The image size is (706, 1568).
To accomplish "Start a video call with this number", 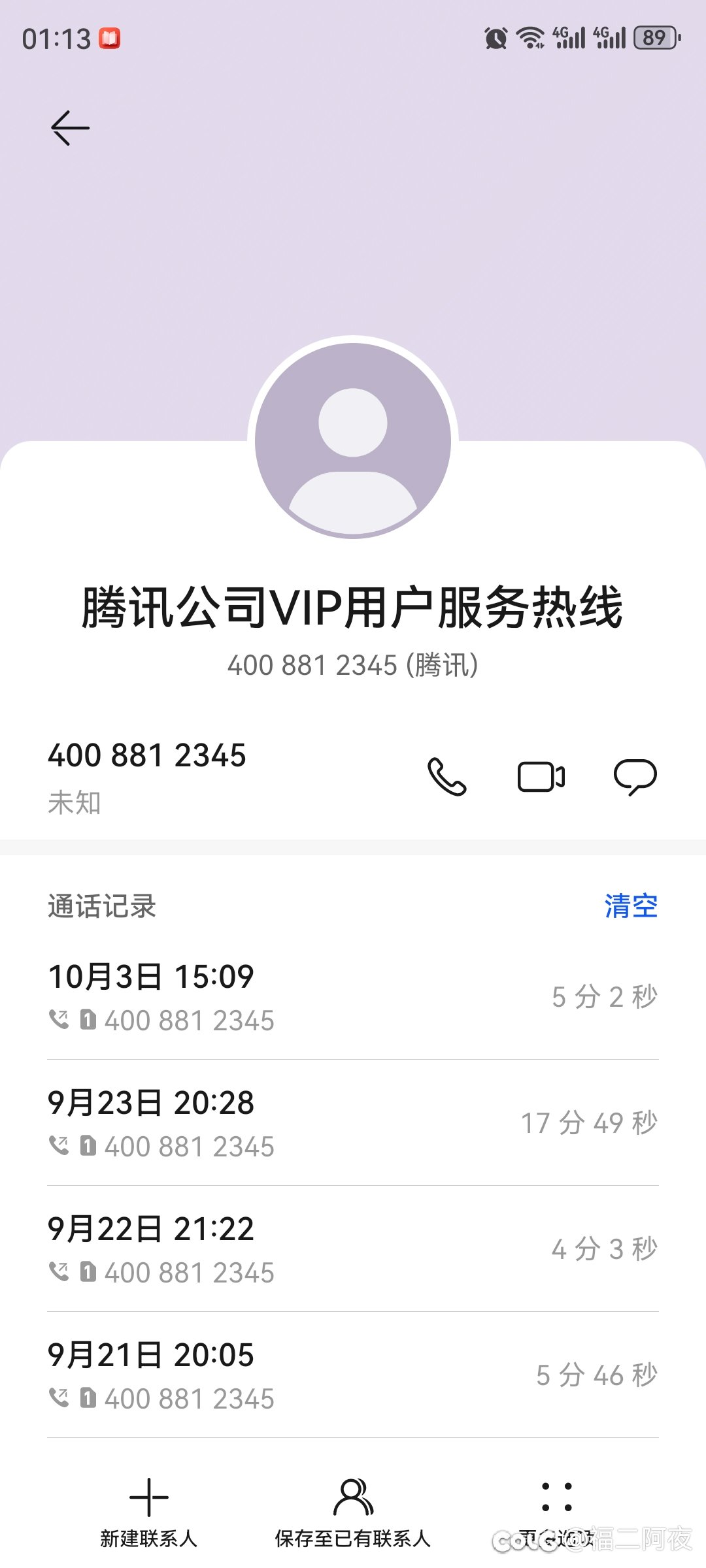I will (541, 777).
